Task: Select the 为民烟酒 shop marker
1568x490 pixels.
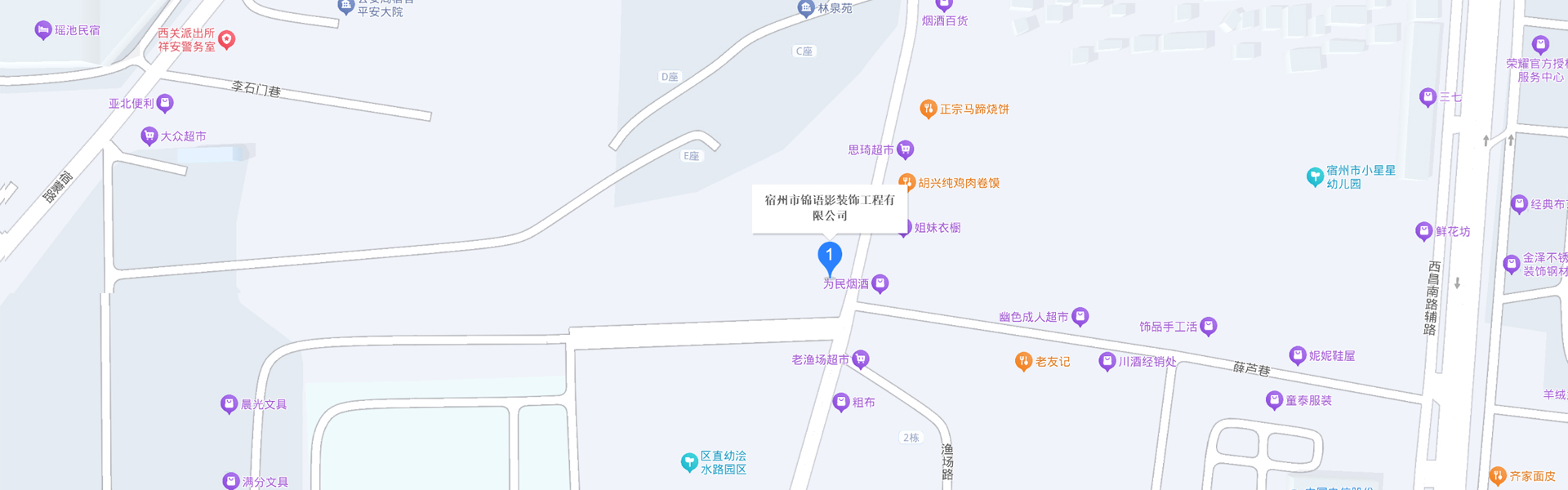Action: pos(880,283)
